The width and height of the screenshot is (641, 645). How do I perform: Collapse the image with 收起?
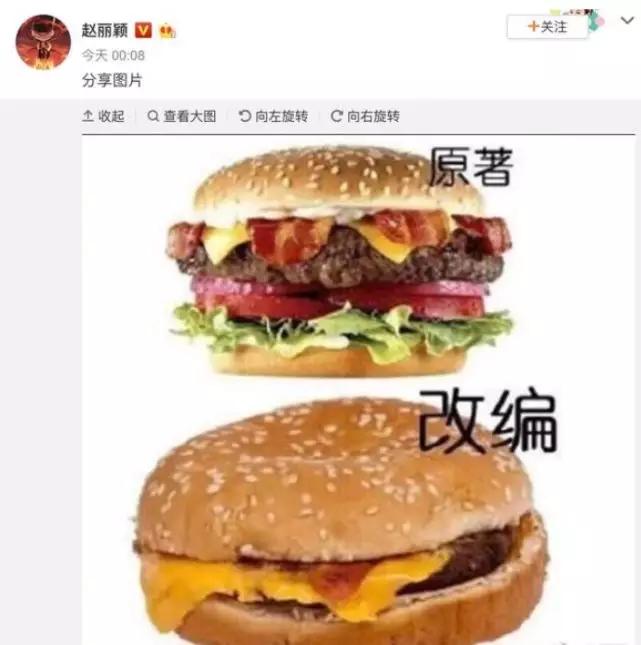point(103,116)
